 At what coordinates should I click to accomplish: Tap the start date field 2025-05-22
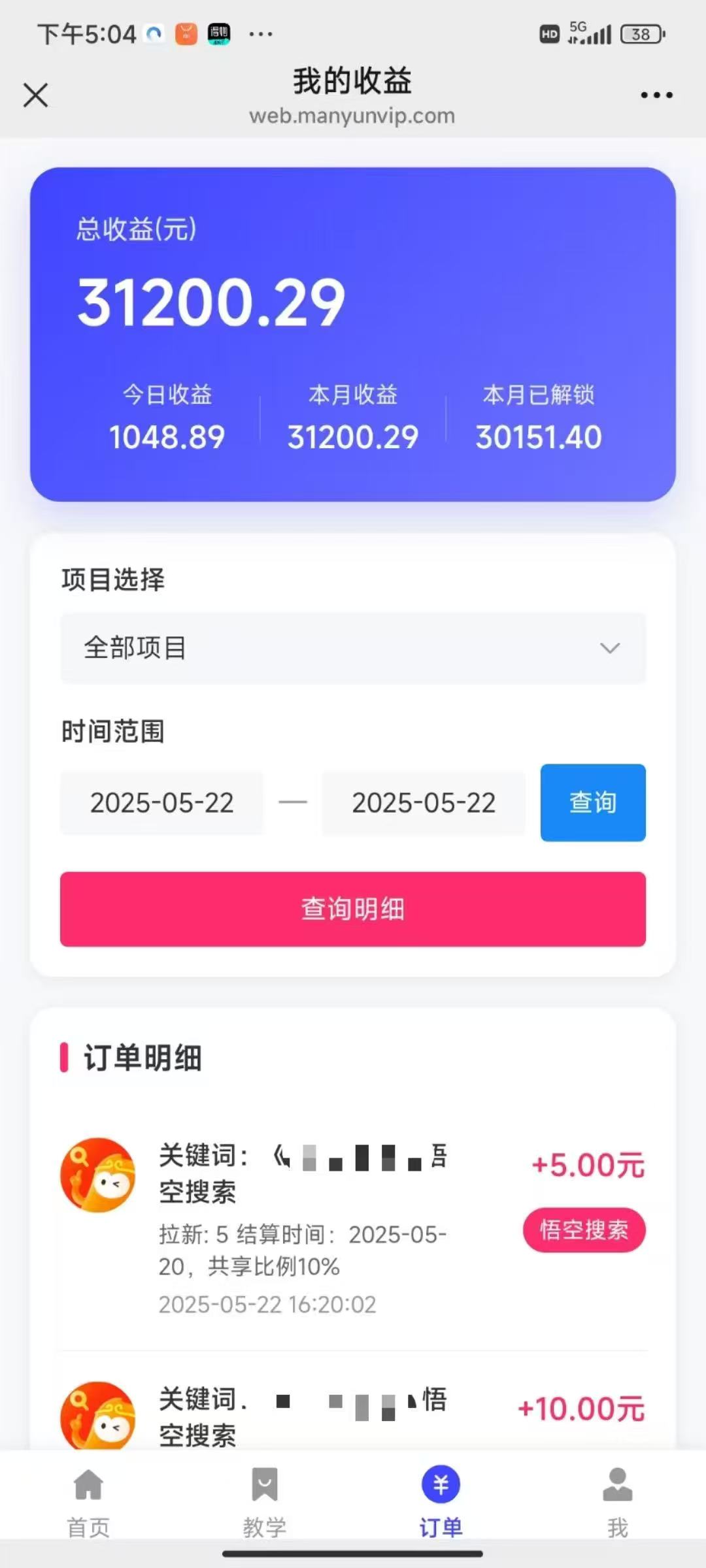161,803
